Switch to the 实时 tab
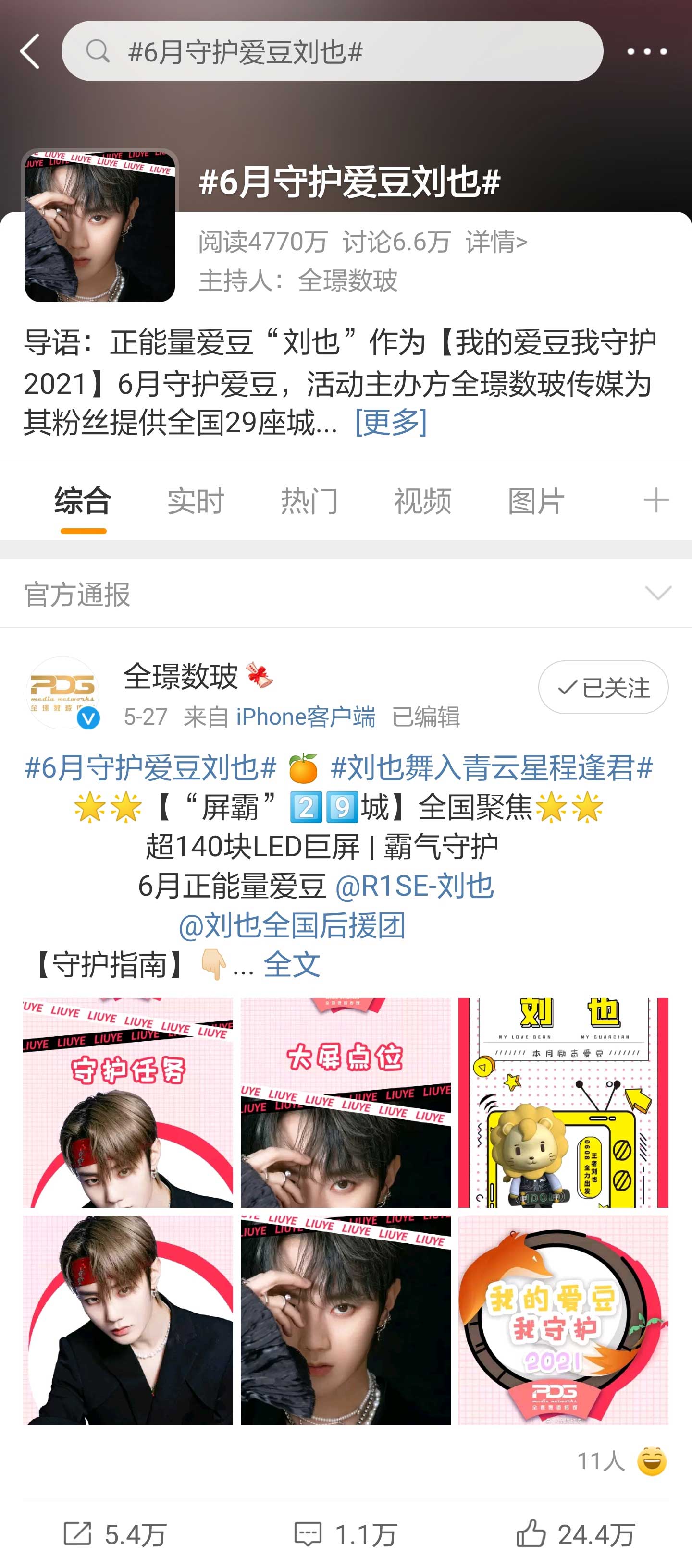 click(x=196, y=501)
